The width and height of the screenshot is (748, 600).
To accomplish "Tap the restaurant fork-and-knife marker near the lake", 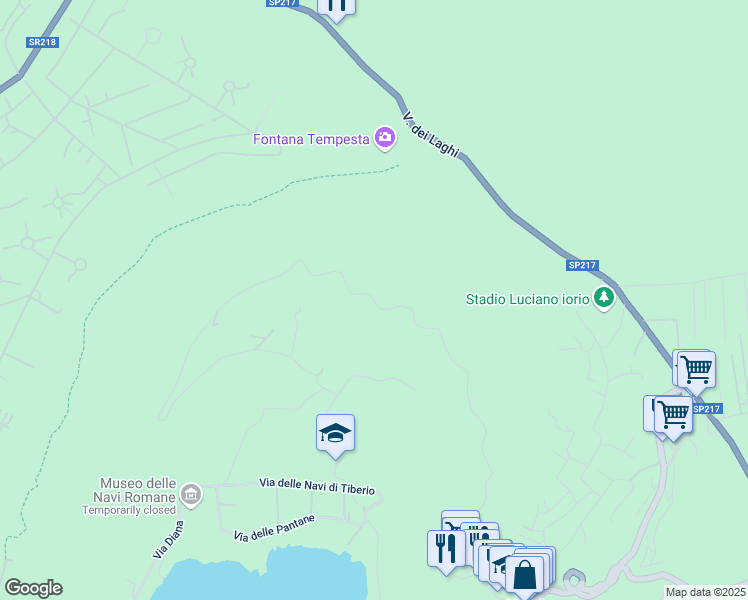I will click(x=446, y=549).
